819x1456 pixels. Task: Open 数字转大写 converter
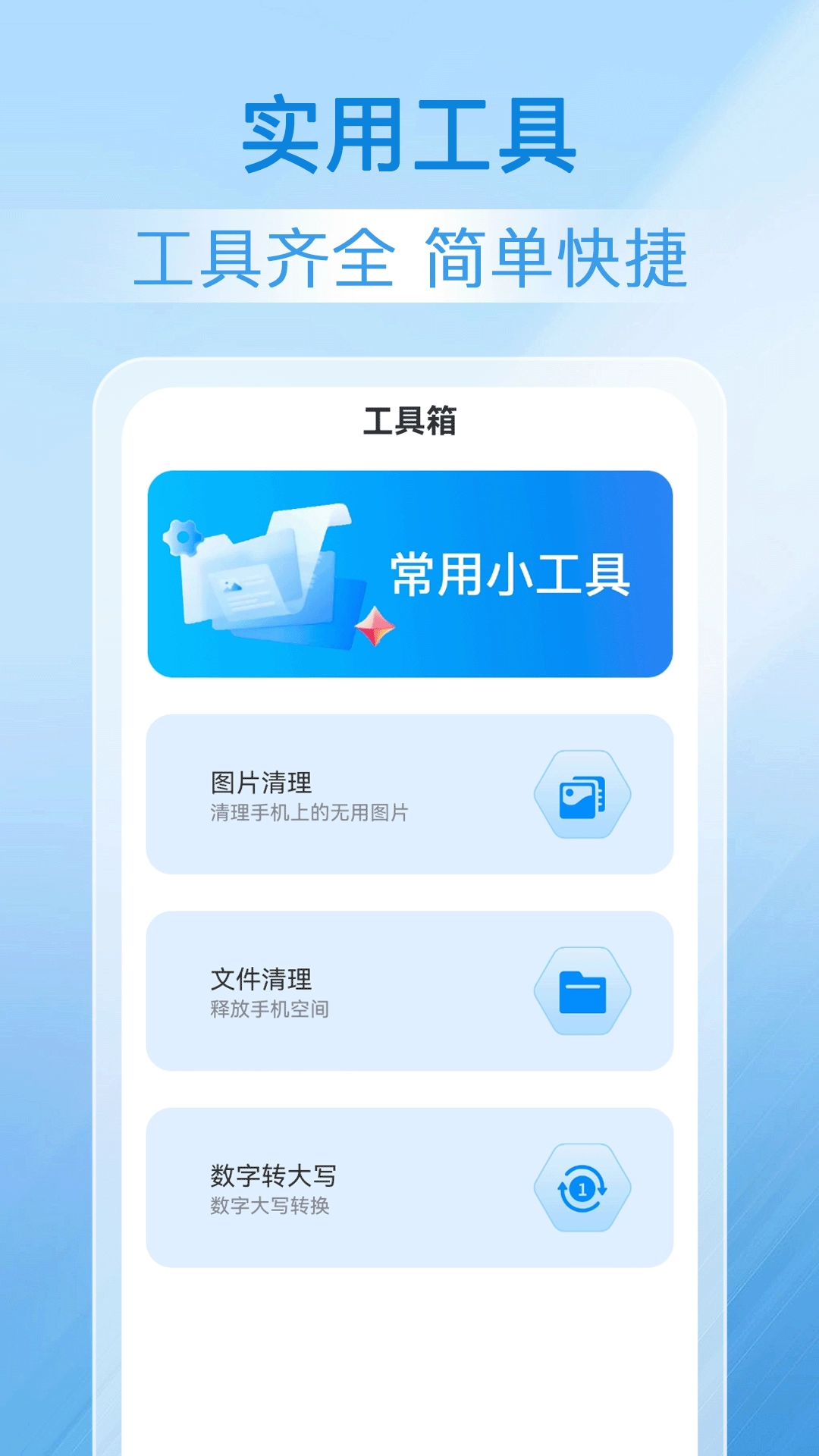[x=409, y=1185]
